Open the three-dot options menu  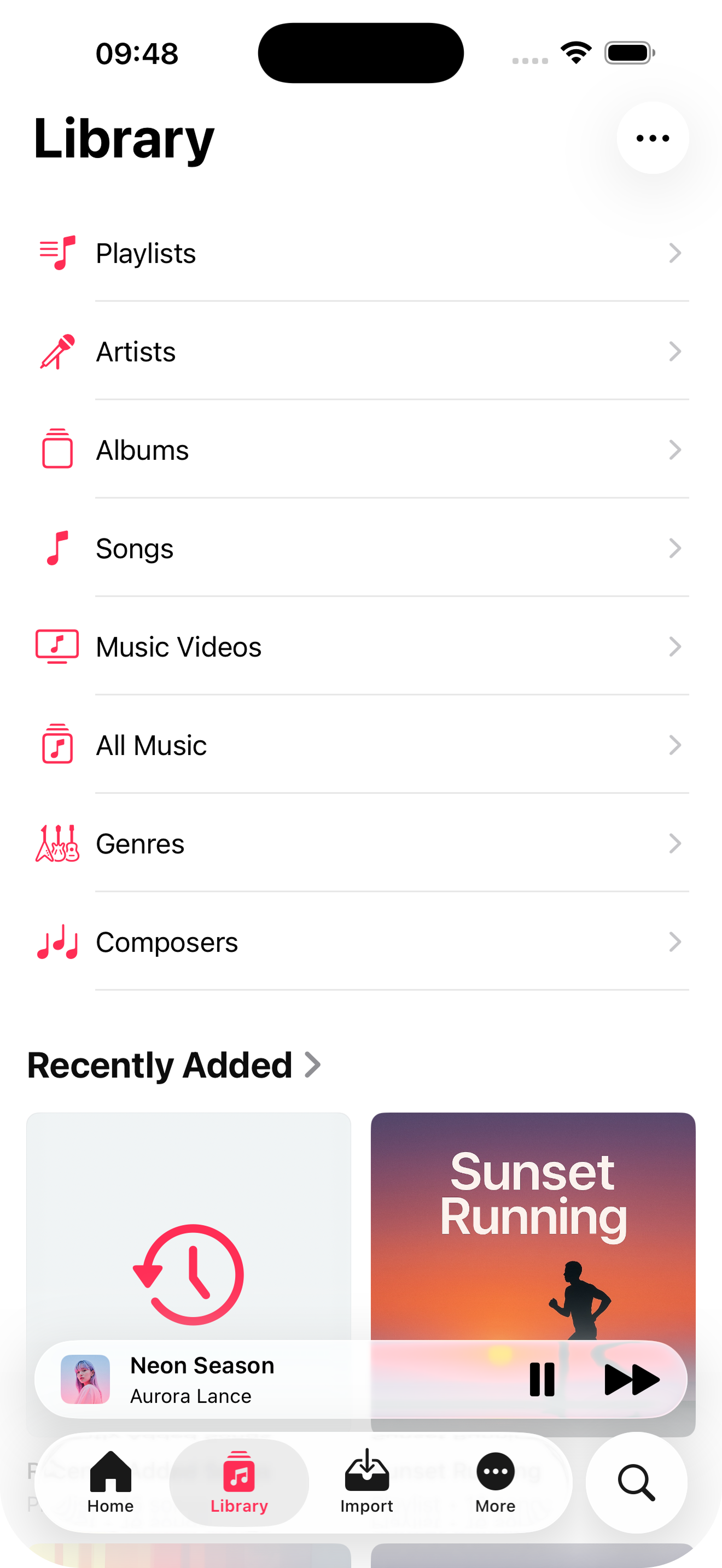(x=652, y=138)
